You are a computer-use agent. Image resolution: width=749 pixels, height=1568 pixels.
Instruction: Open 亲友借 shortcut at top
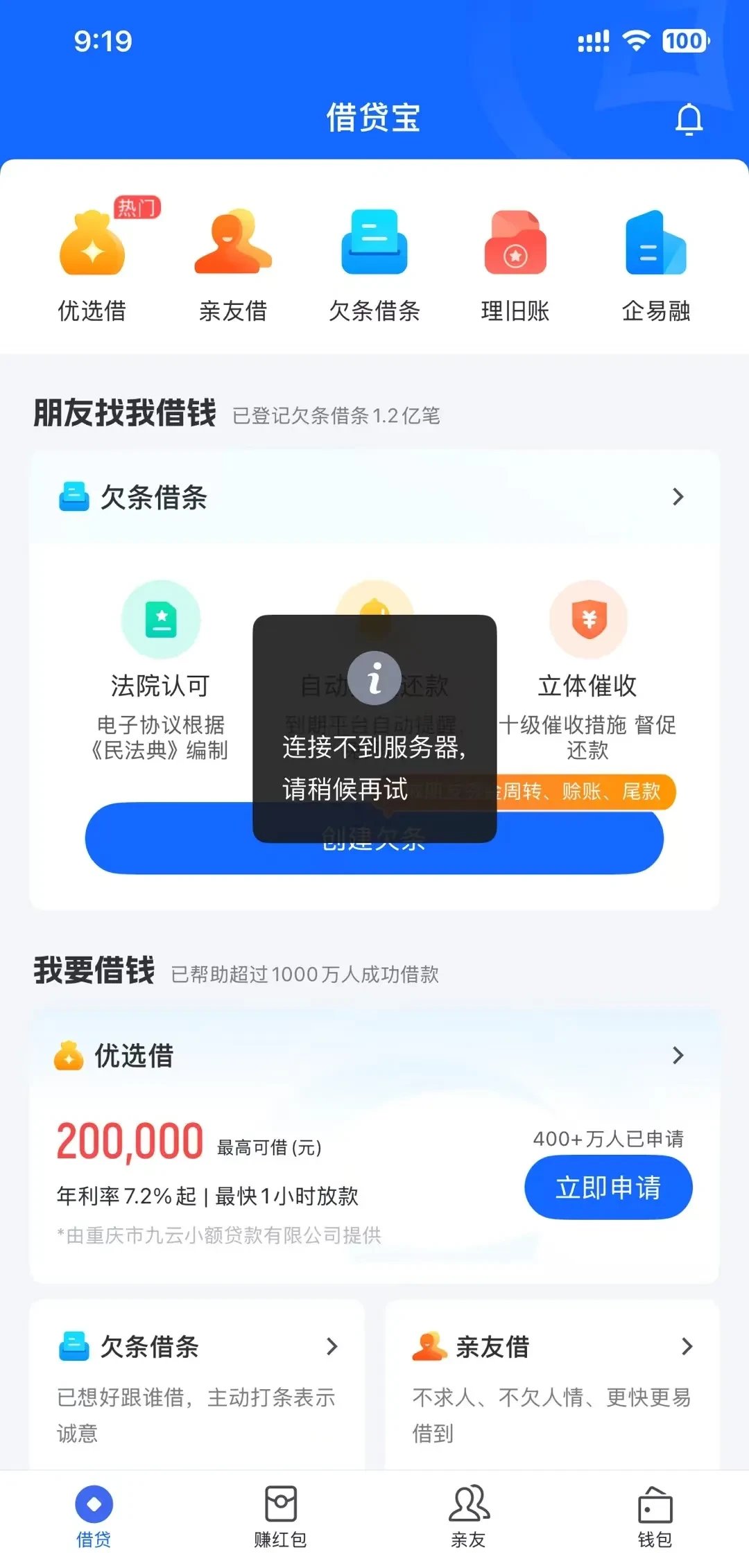233,263
